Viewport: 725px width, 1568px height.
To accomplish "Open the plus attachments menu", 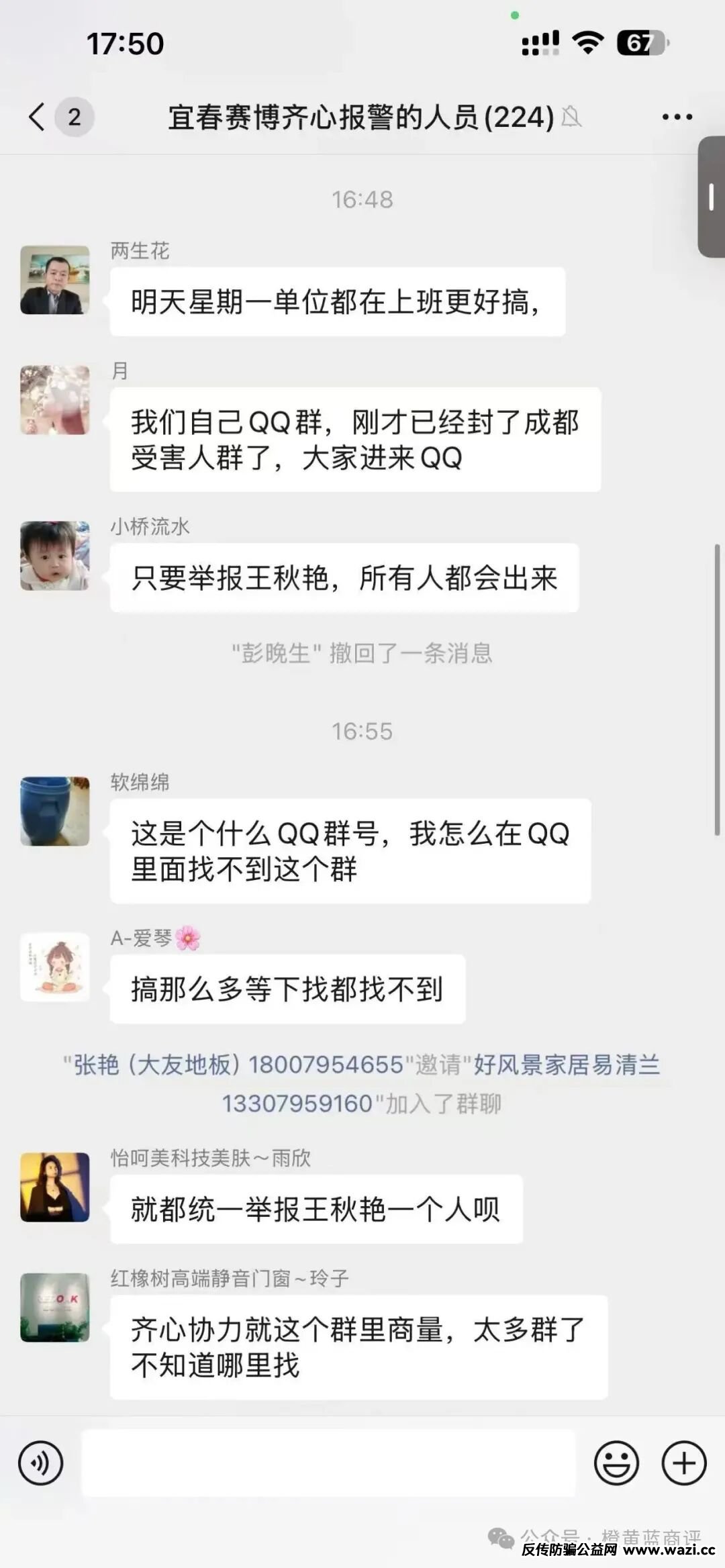I will point(684,1463).
